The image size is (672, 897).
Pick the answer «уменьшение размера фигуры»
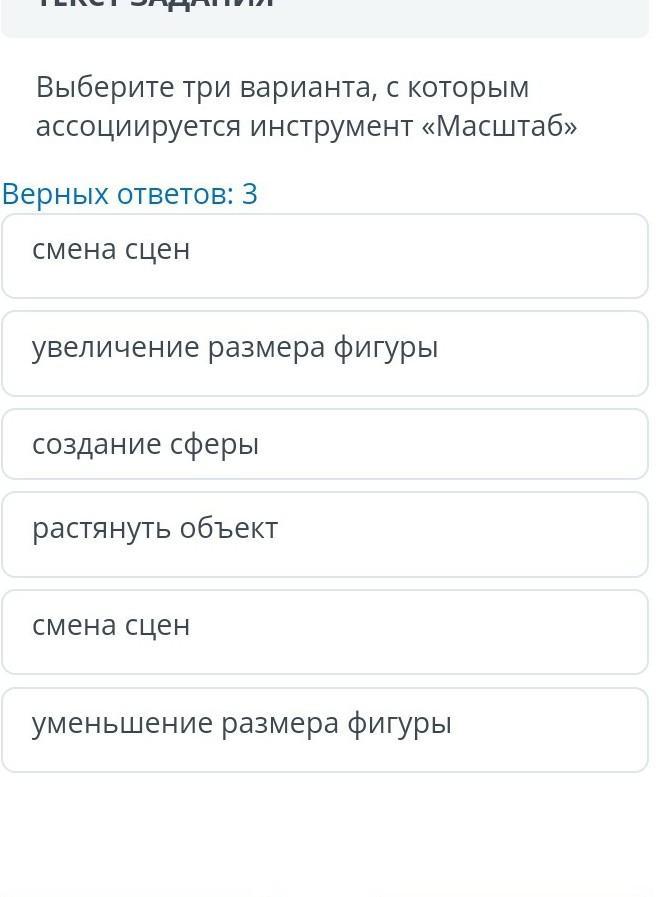coord(325,728)
